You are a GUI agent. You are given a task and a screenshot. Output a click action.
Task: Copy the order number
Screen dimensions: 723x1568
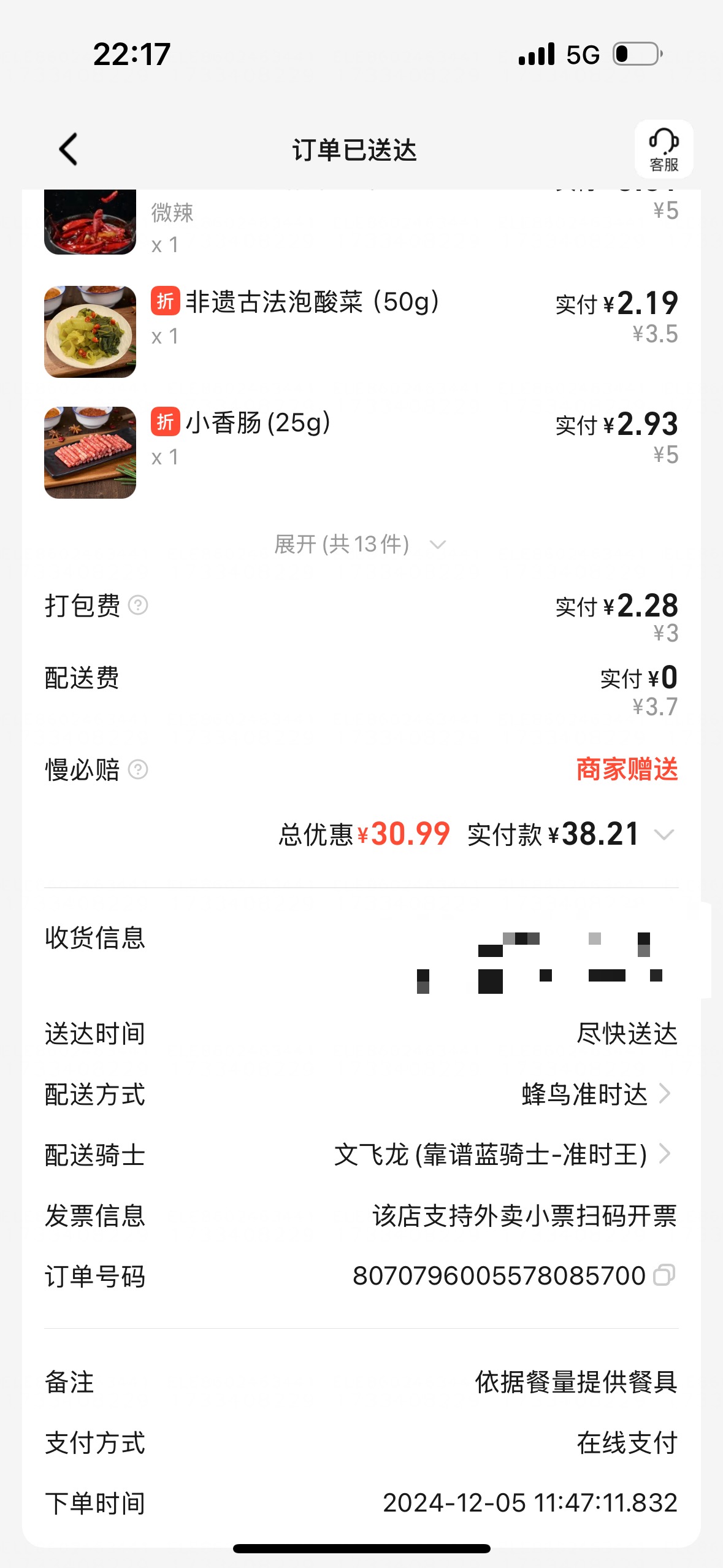tap(664, 1275)
